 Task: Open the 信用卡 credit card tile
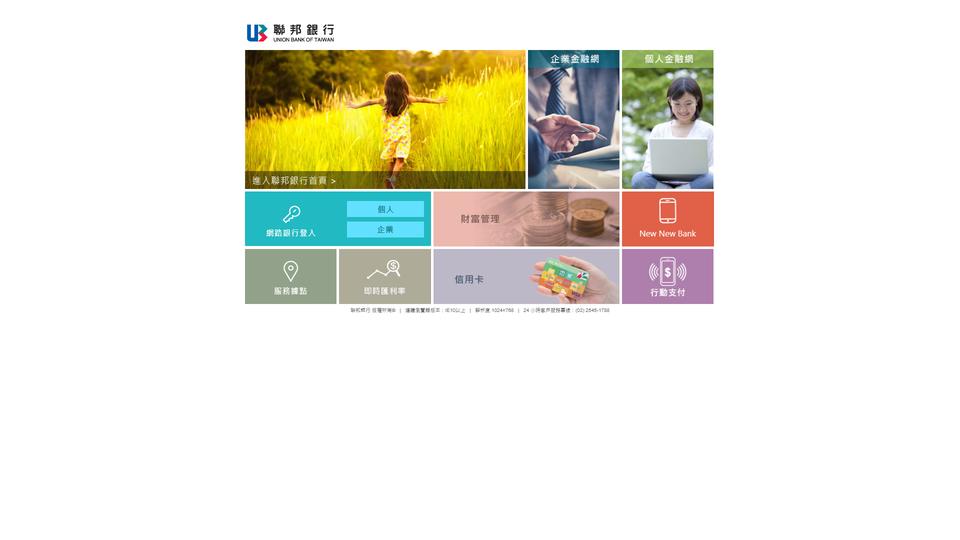tap(526, 277)
